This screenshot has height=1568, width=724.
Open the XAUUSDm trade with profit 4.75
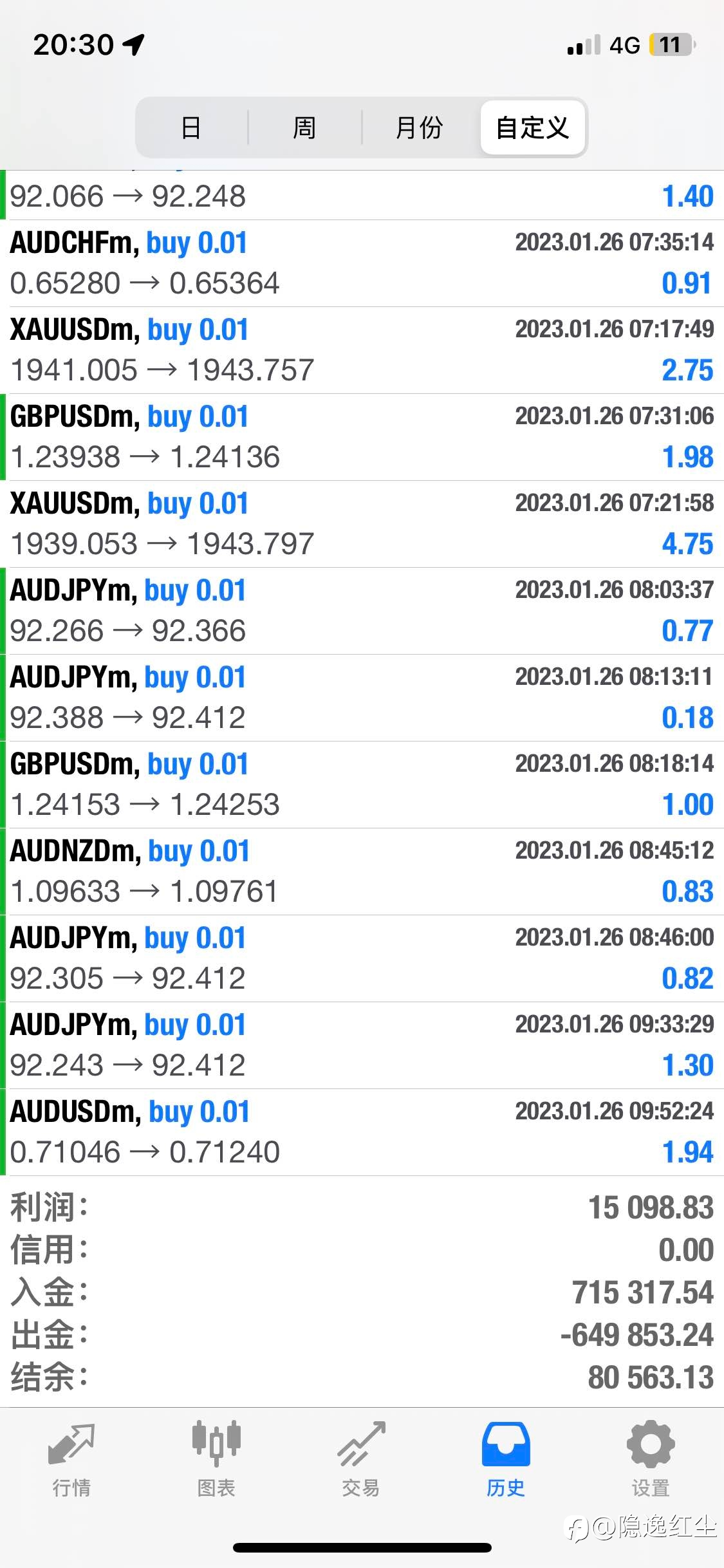coord(362,524)
